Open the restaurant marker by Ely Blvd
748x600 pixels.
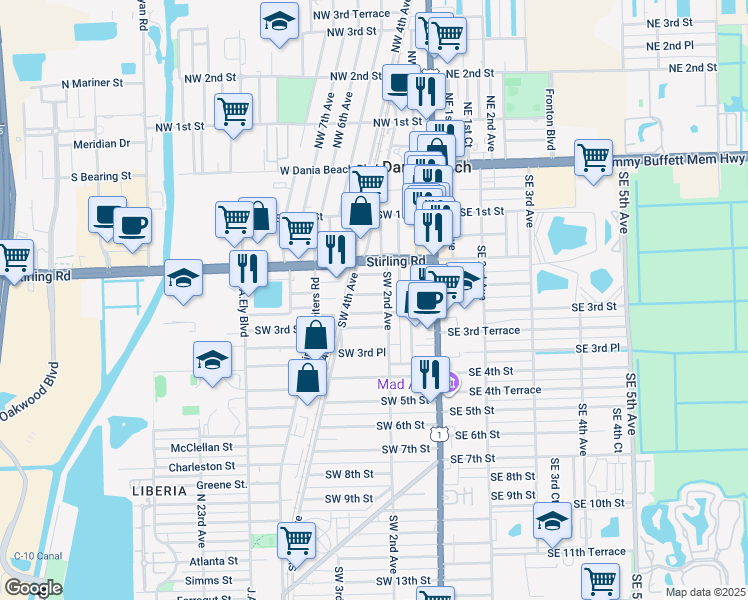click(248, 268)
